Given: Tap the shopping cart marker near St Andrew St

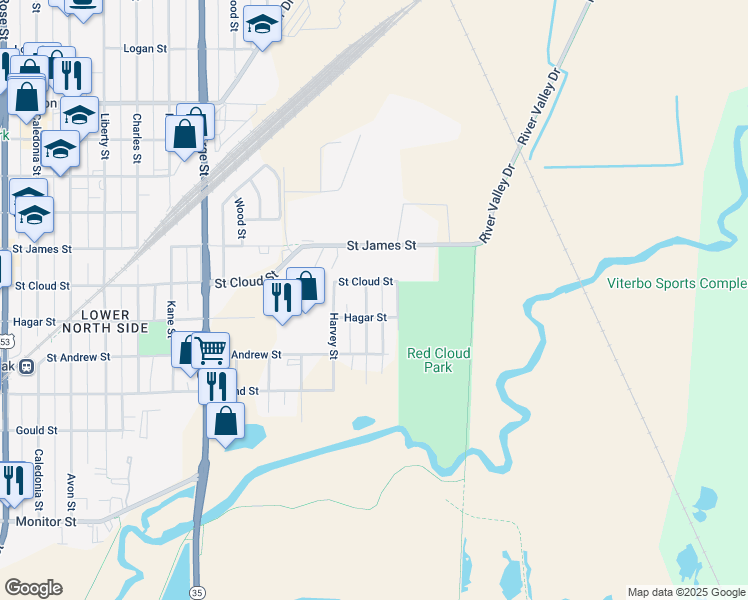Looking at the screenshot, I should (x=210, y=350).
